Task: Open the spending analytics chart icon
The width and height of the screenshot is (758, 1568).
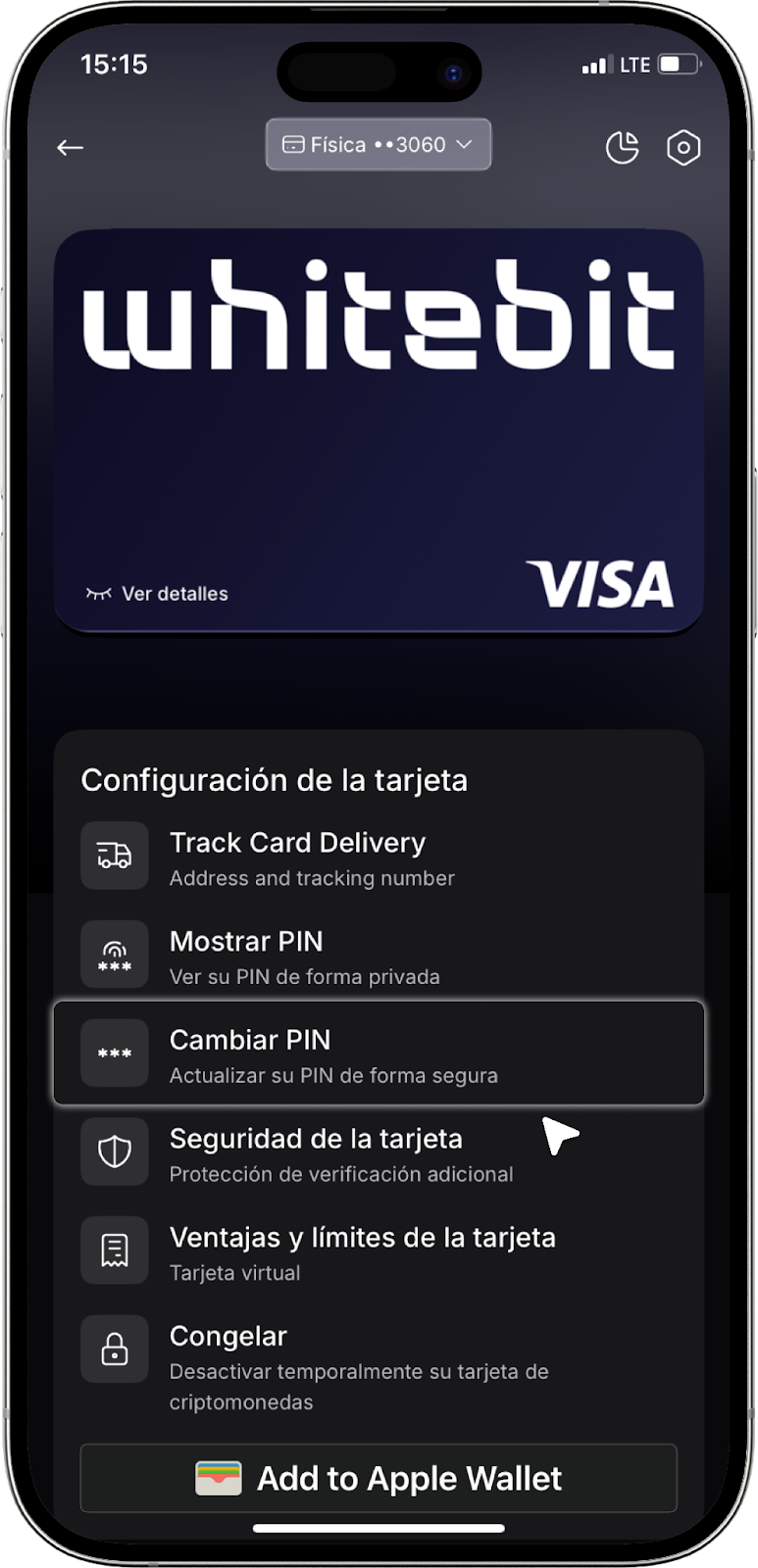Action: tap(622, 147)
